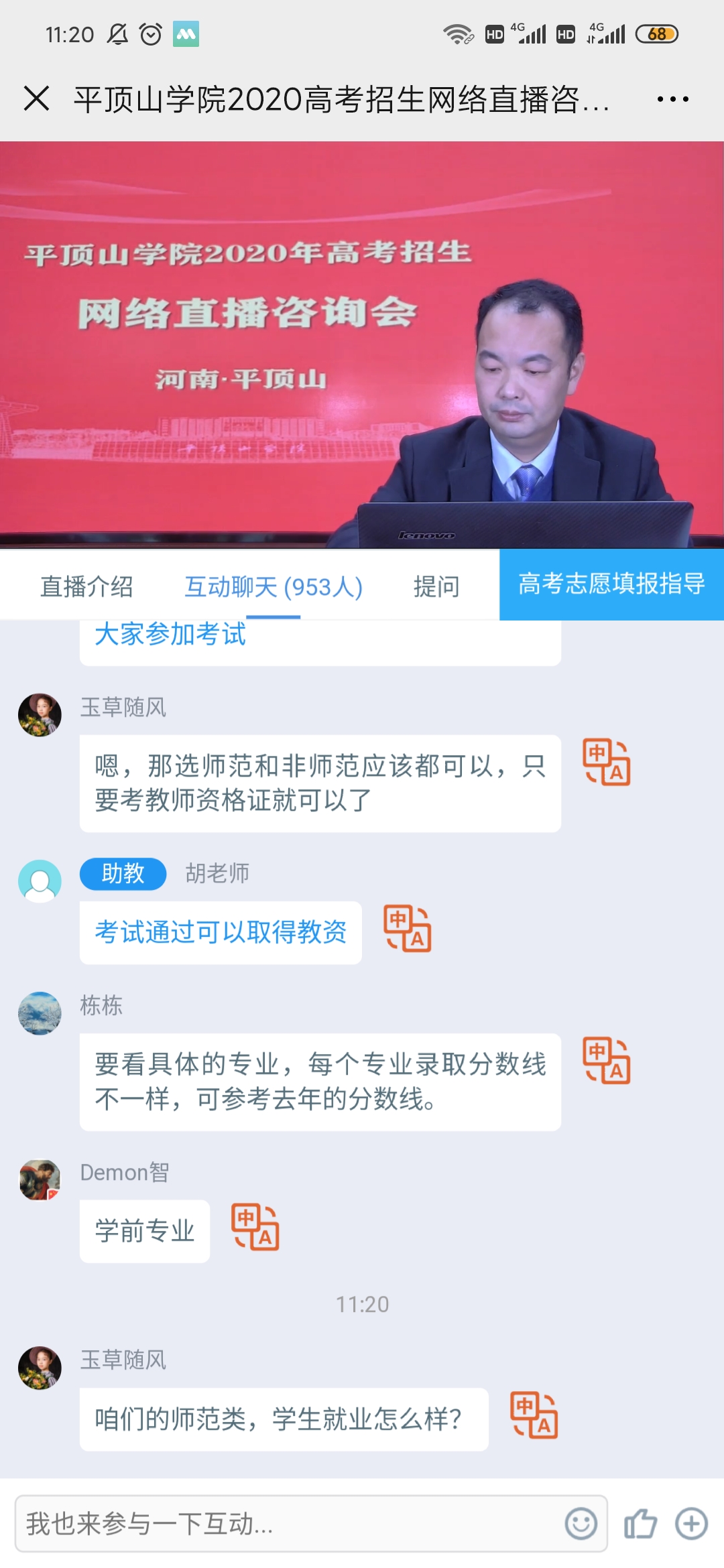Switch to the 提问 tab

click(436, 586)
